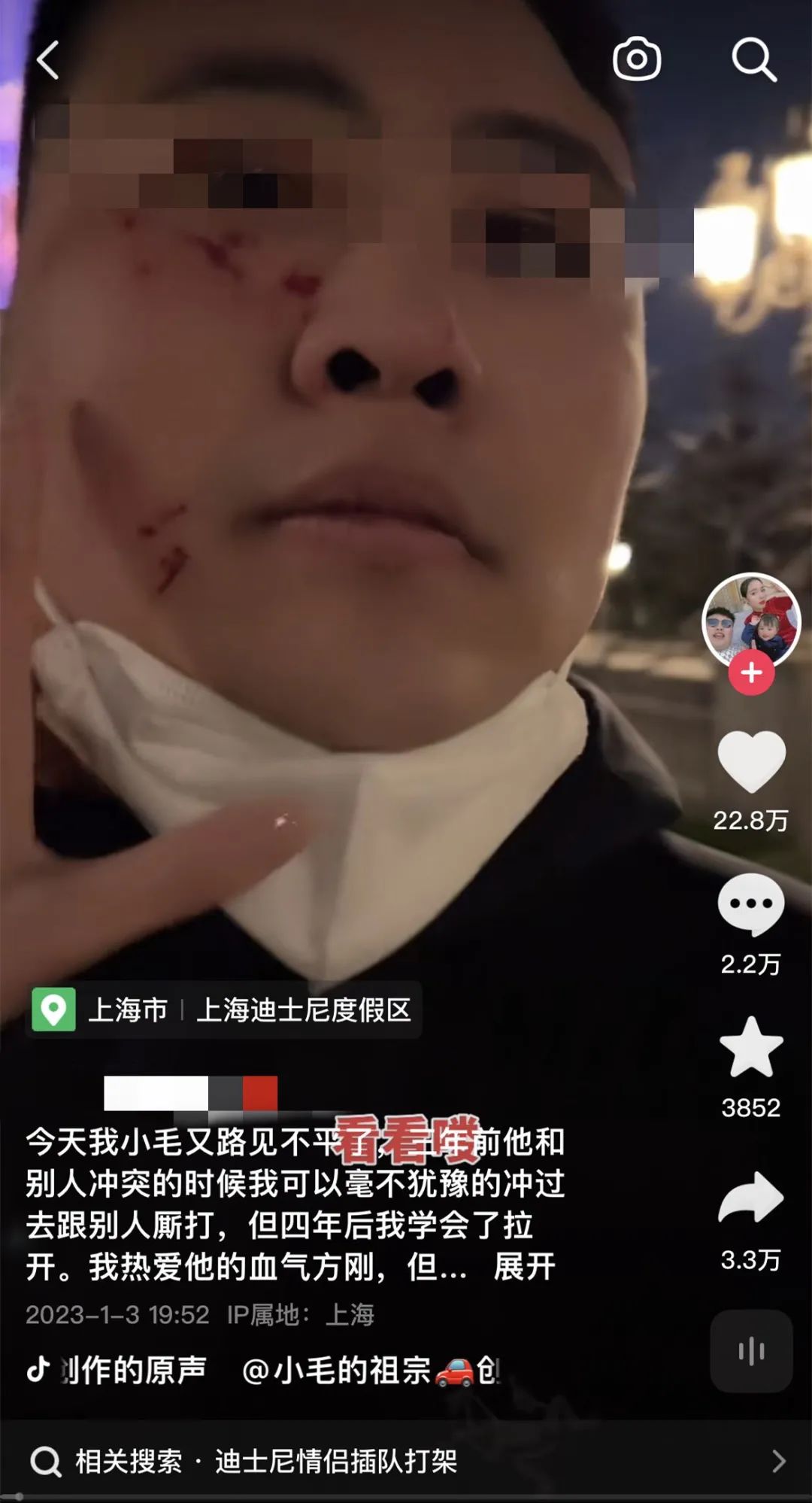This screenshot has width=812, height=1503.
Task: Open search with the magnifier icon
Action: (x=753, y=59)
